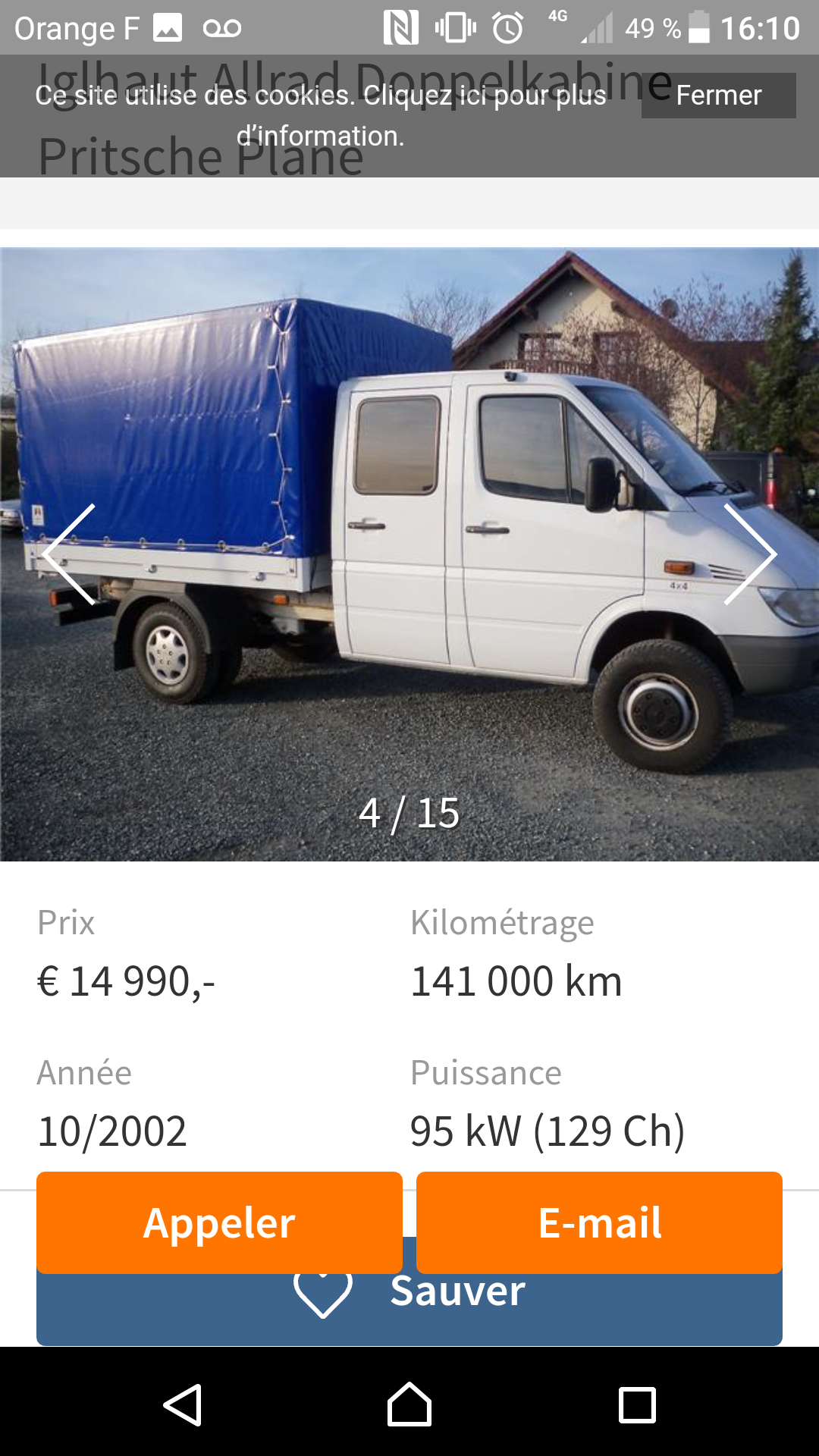This screenshot has height=1456, width=819.
Task: Show the next vehicle photo
Action: [749, 554]
